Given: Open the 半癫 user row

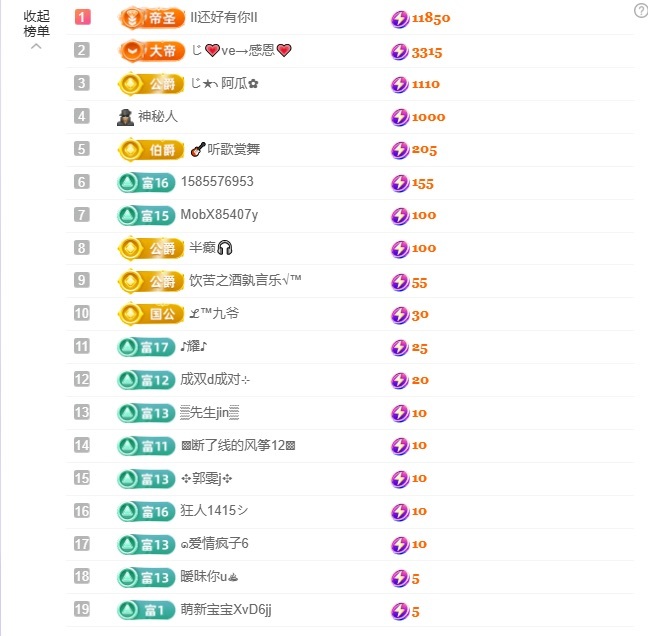Looking at the screenshot, I should pos(210,247).
